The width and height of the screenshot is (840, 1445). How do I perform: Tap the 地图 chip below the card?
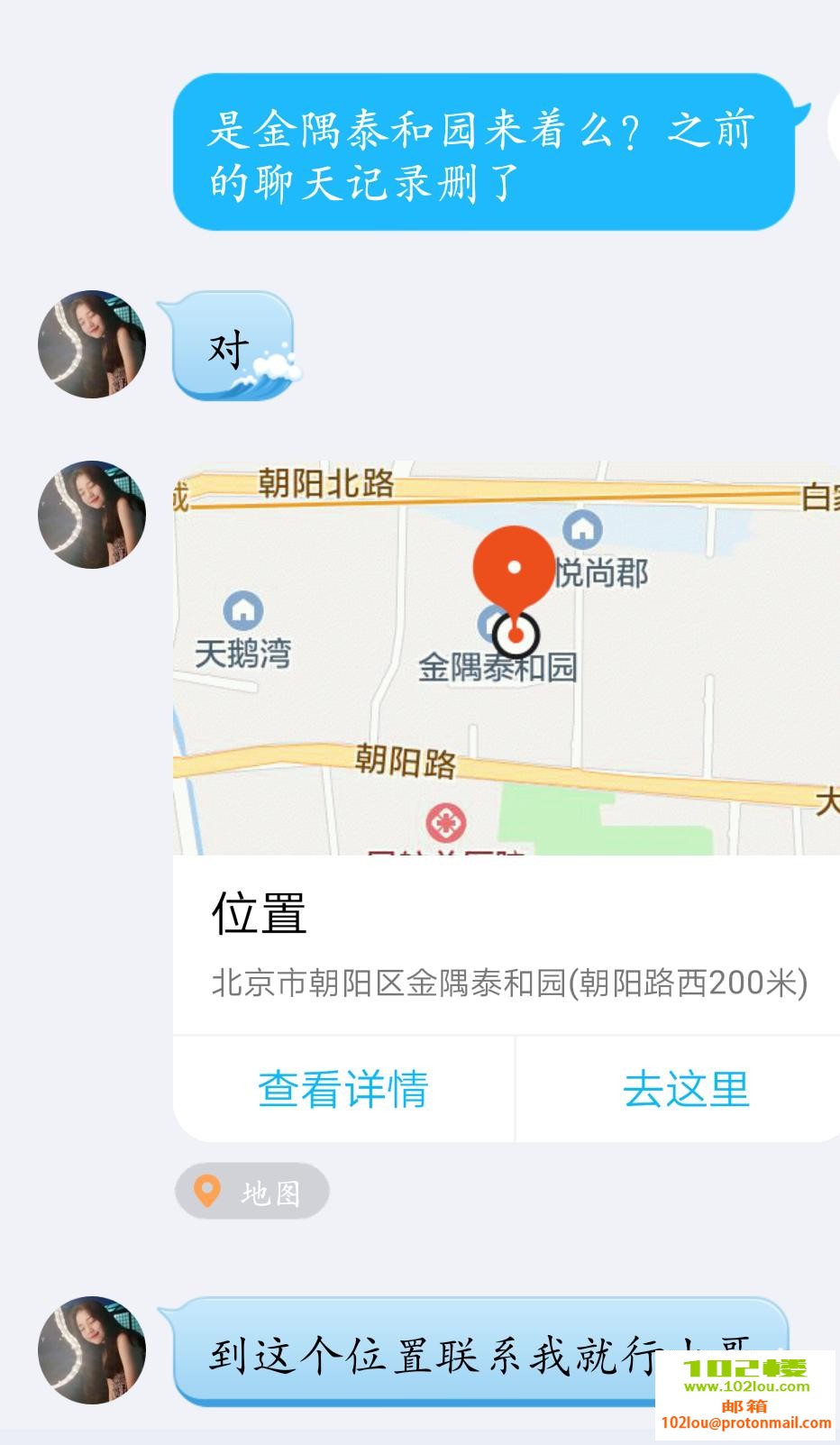[252, 1193]
